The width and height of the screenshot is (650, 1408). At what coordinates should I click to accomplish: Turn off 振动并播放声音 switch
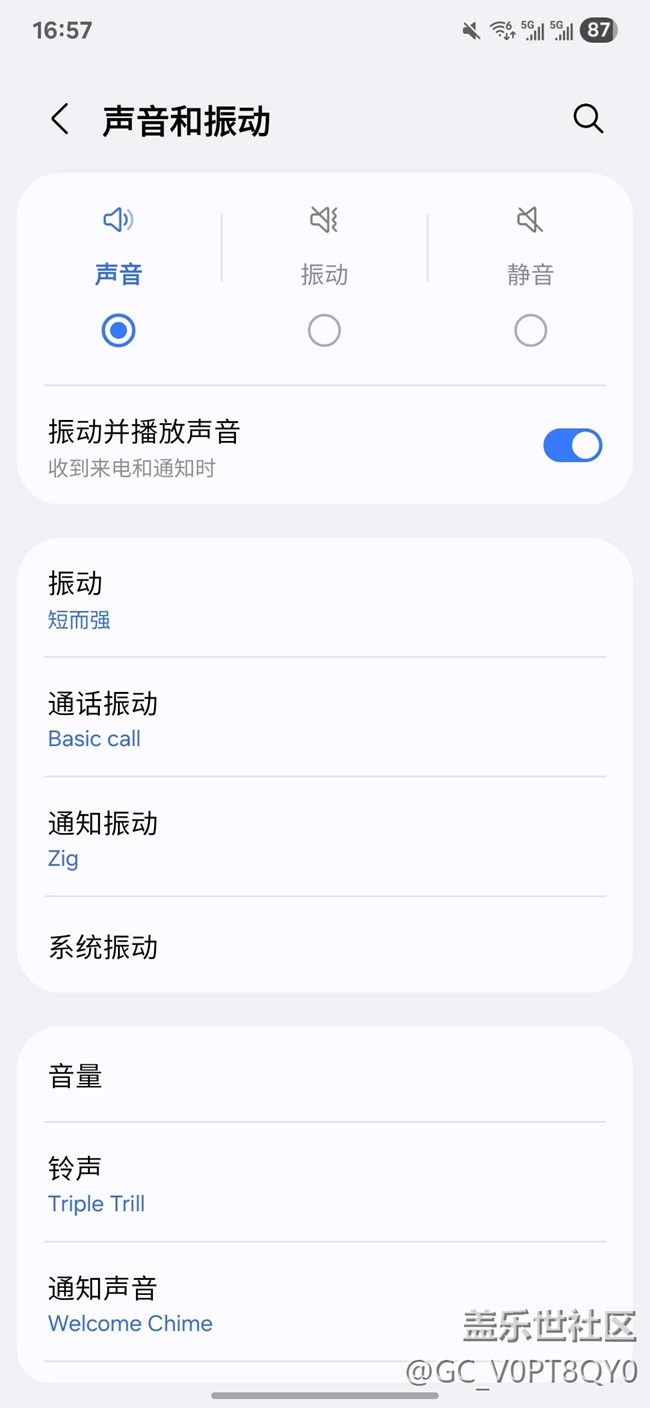(x=573, y=446)
